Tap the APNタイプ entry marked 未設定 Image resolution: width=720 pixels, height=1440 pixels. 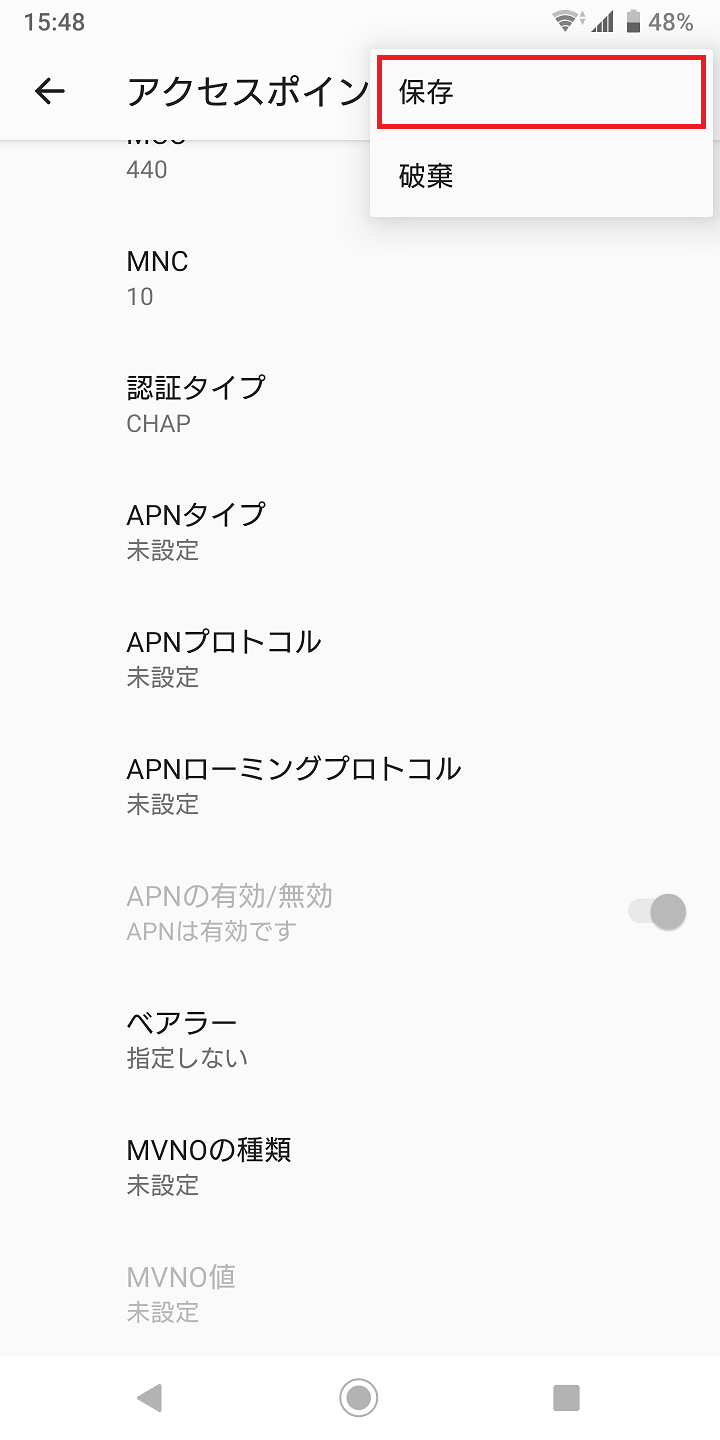[x=300, y=531]
